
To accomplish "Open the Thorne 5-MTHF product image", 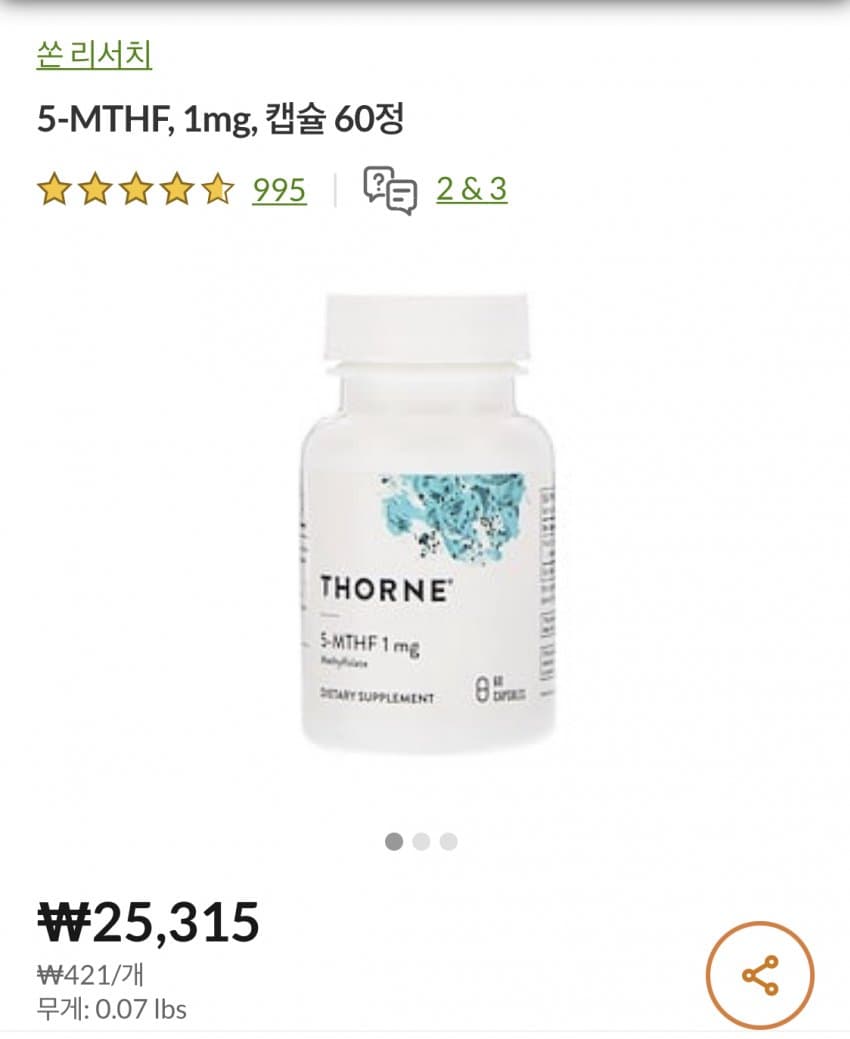I will [x=427, y=522].
